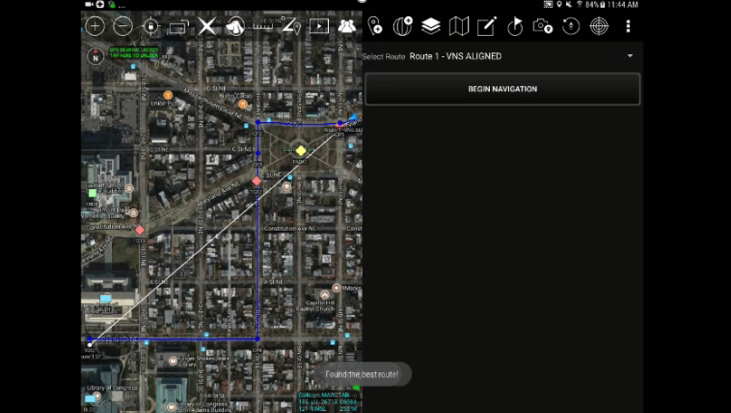Screen dimensions: 731x413
Task: Open the range ruler tool
Action: (x=263, y=26)
